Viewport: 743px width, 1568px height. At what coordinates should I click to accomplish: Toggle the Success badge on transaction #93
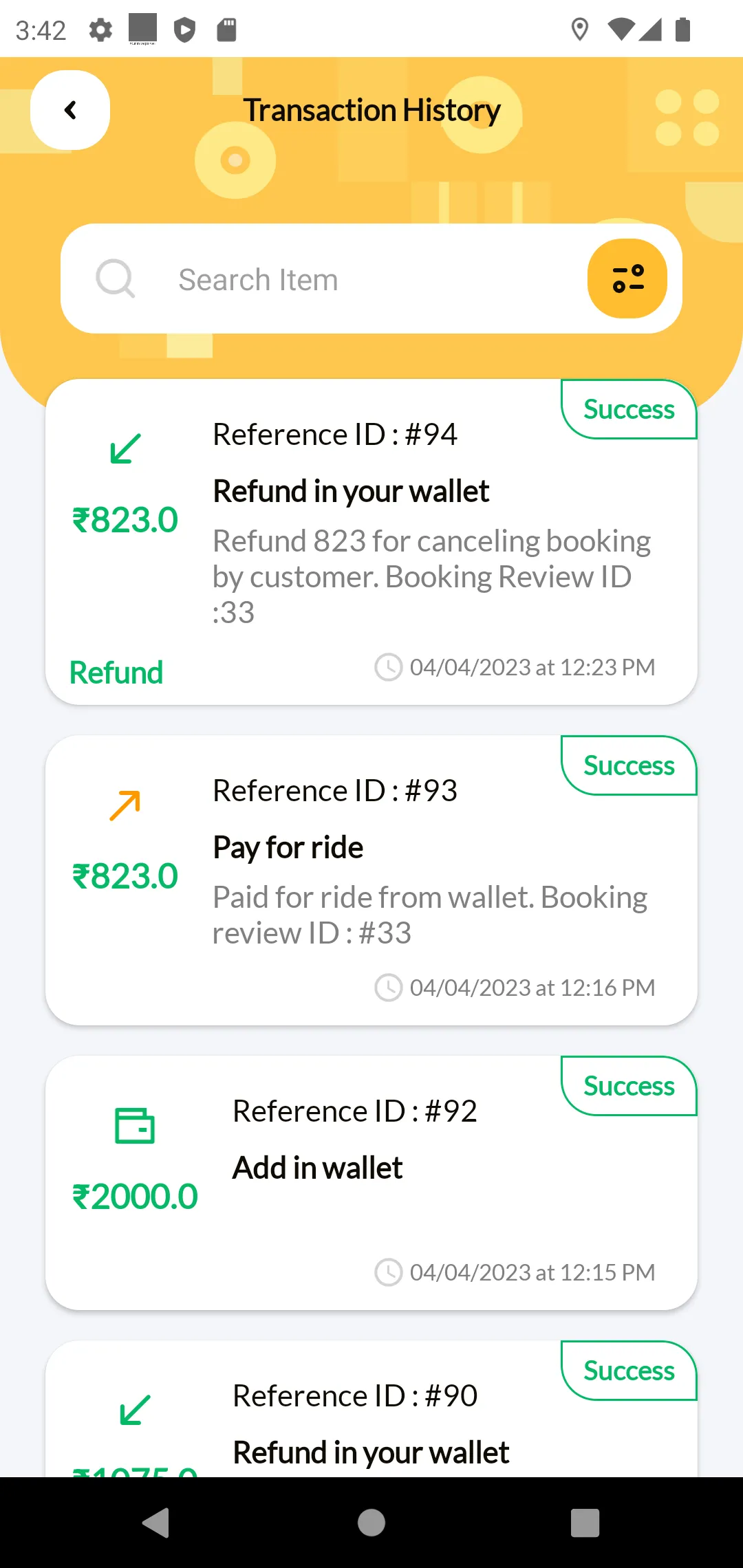628,765
